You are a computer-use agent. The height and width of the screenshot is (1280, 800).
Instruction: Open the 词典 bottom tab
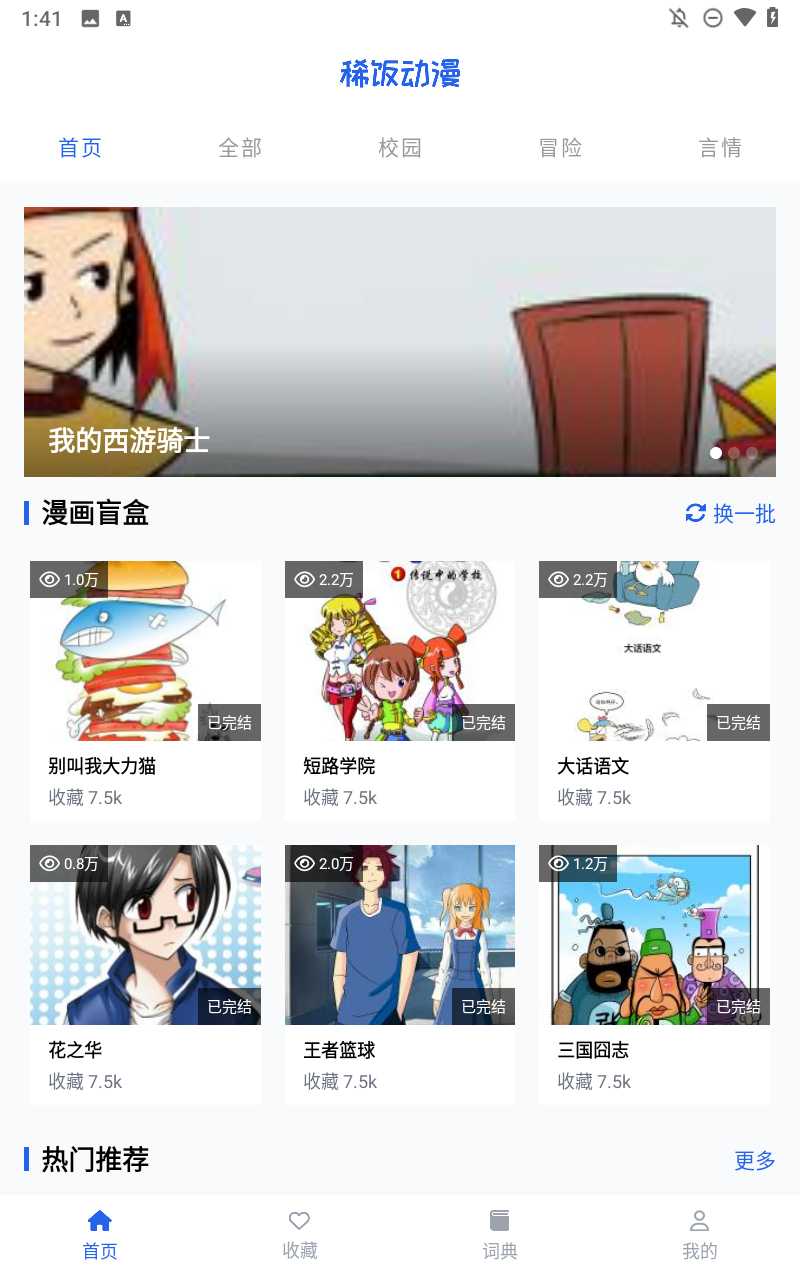coord(500,1234)
